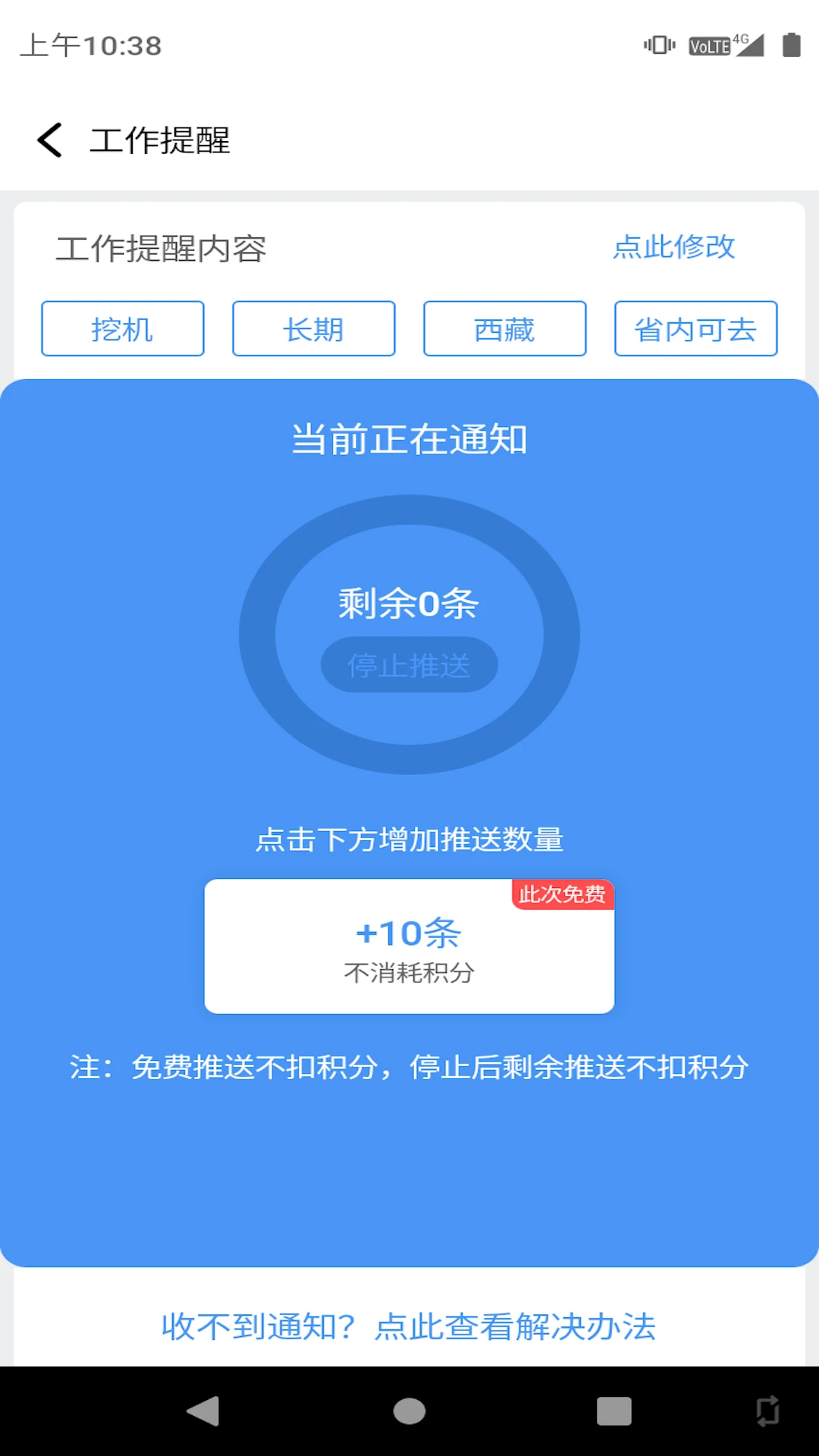Screen dimensions: 819x1456
Task: Tap the vibrate mode icon in status bar
Action: (658, 45)
